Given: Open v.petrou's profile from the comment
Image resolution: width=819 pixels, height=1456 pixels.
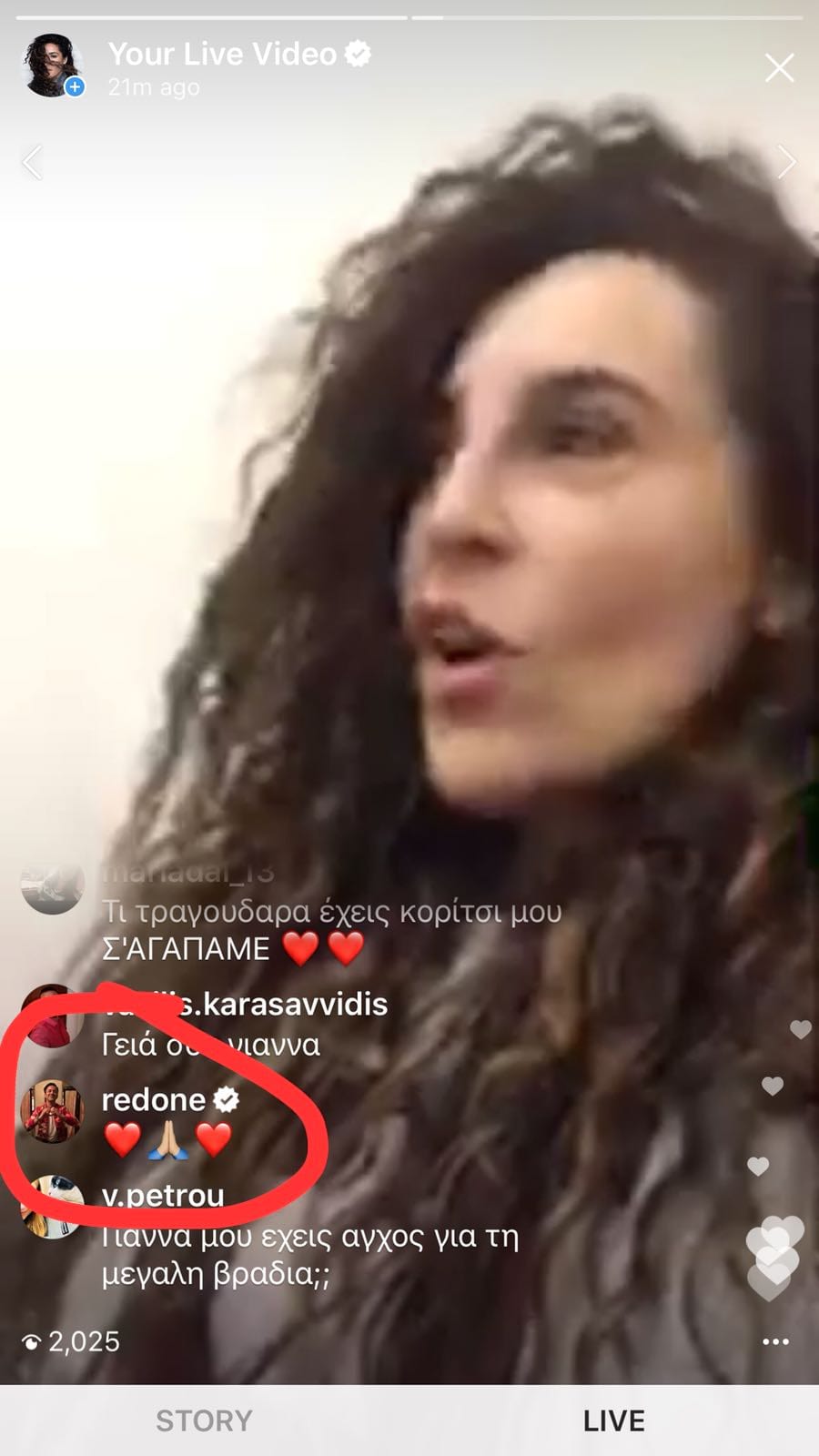Looking at the screenshot, I should click(x=163, y=1195).
